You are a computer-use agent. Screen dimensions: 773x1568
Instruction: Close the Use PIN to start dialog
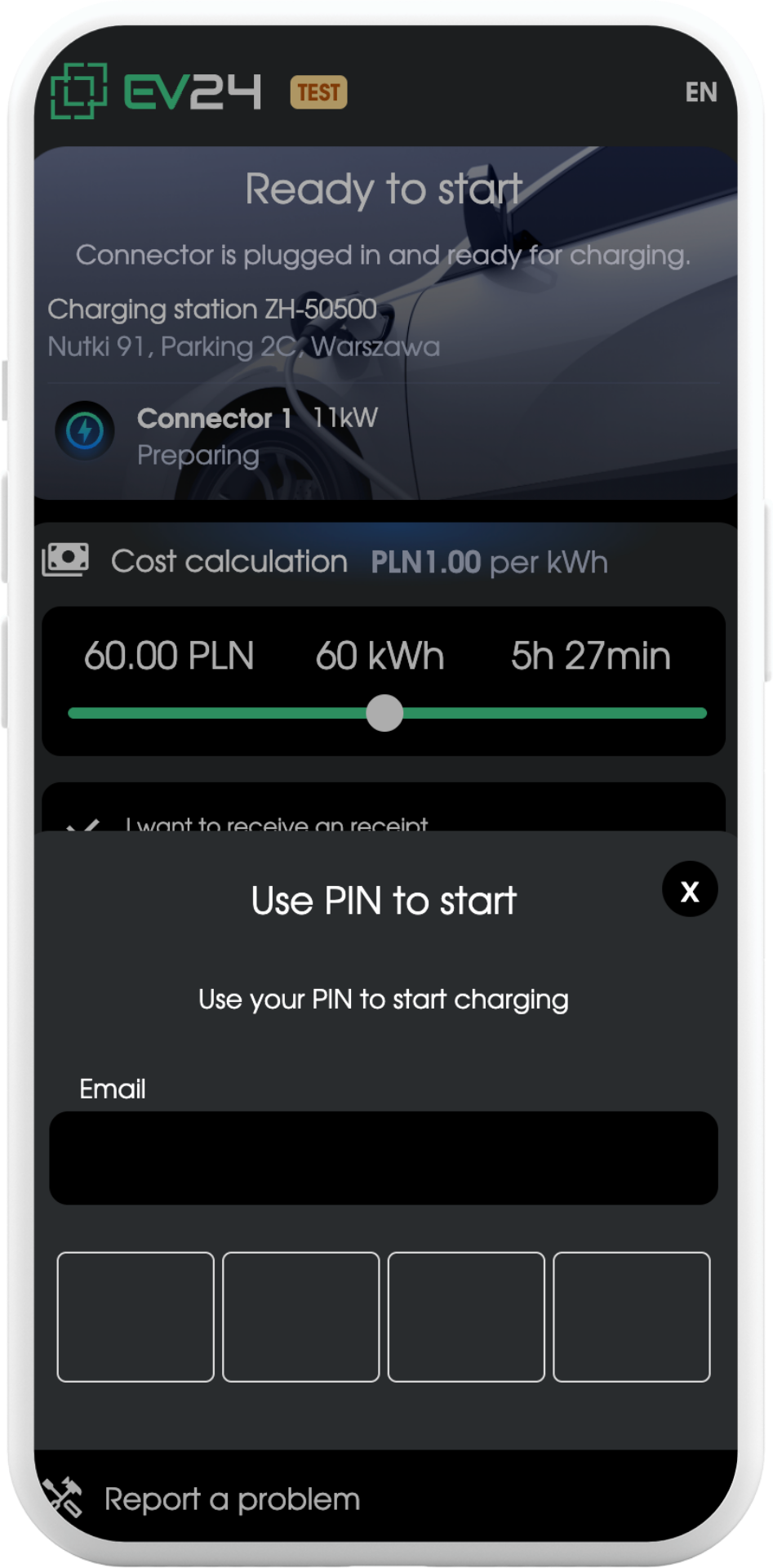690,889
